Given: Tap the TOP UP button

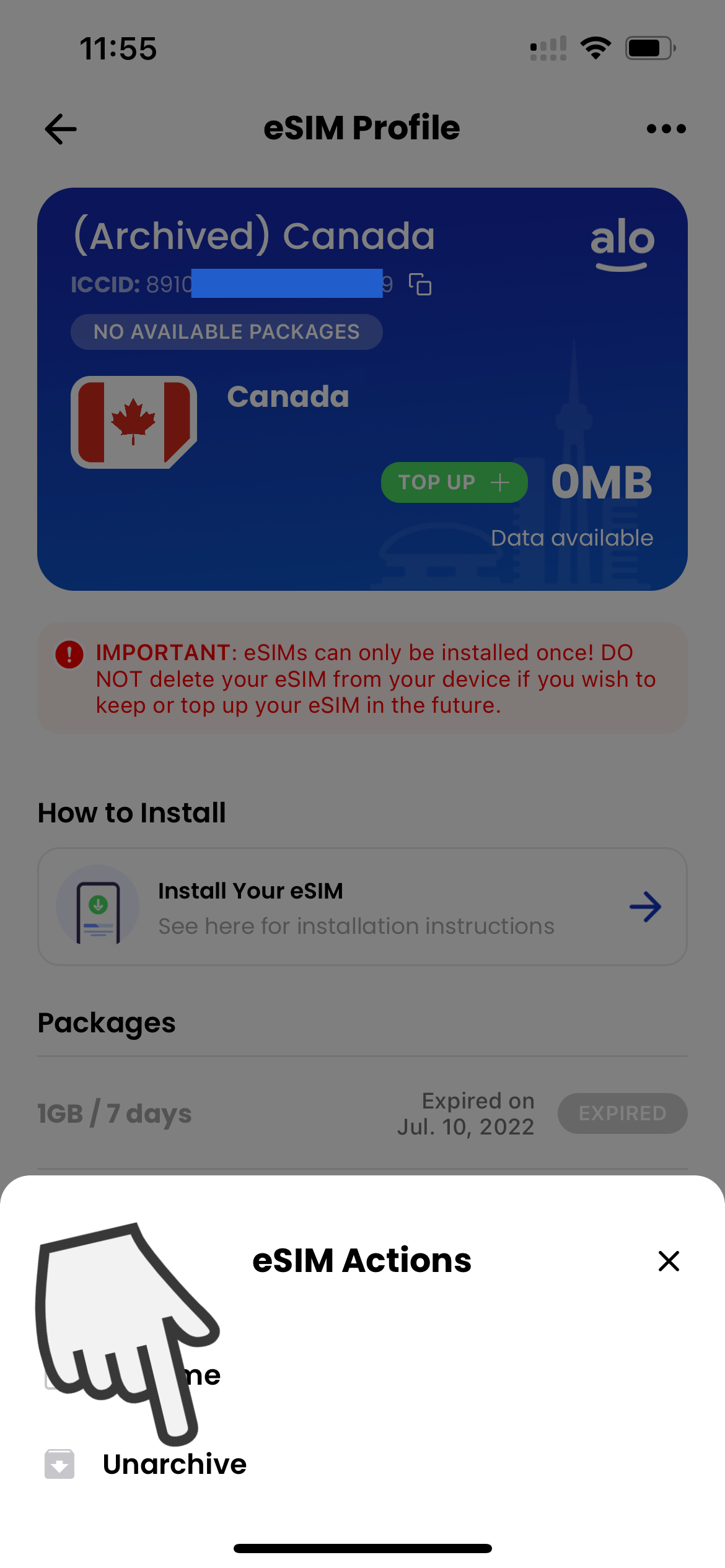Looking at the screenshot, I should (x=454, y=482).
